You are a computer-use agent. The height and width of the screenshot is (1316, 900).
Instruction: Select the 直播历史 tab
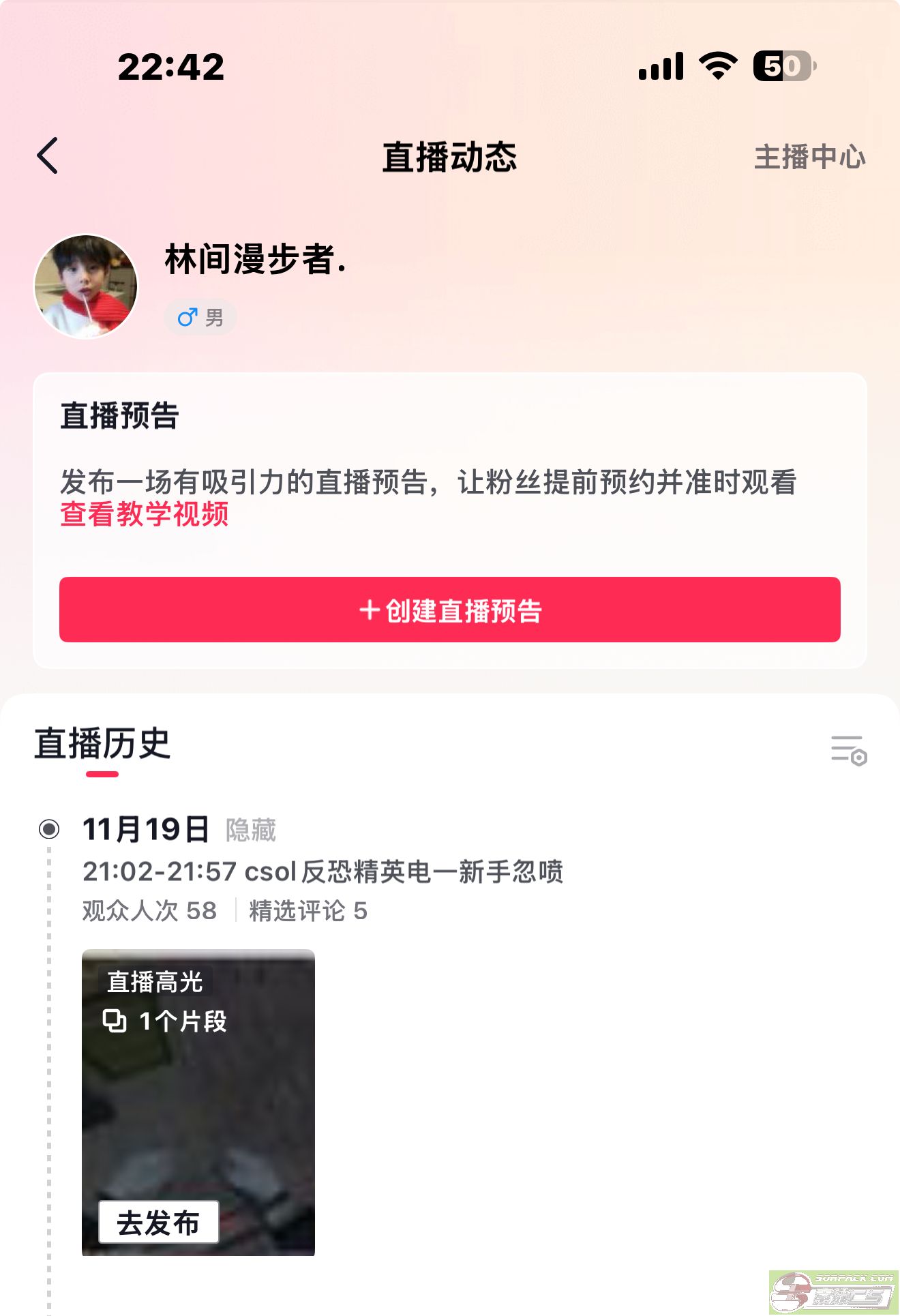(x=102, y=744)
